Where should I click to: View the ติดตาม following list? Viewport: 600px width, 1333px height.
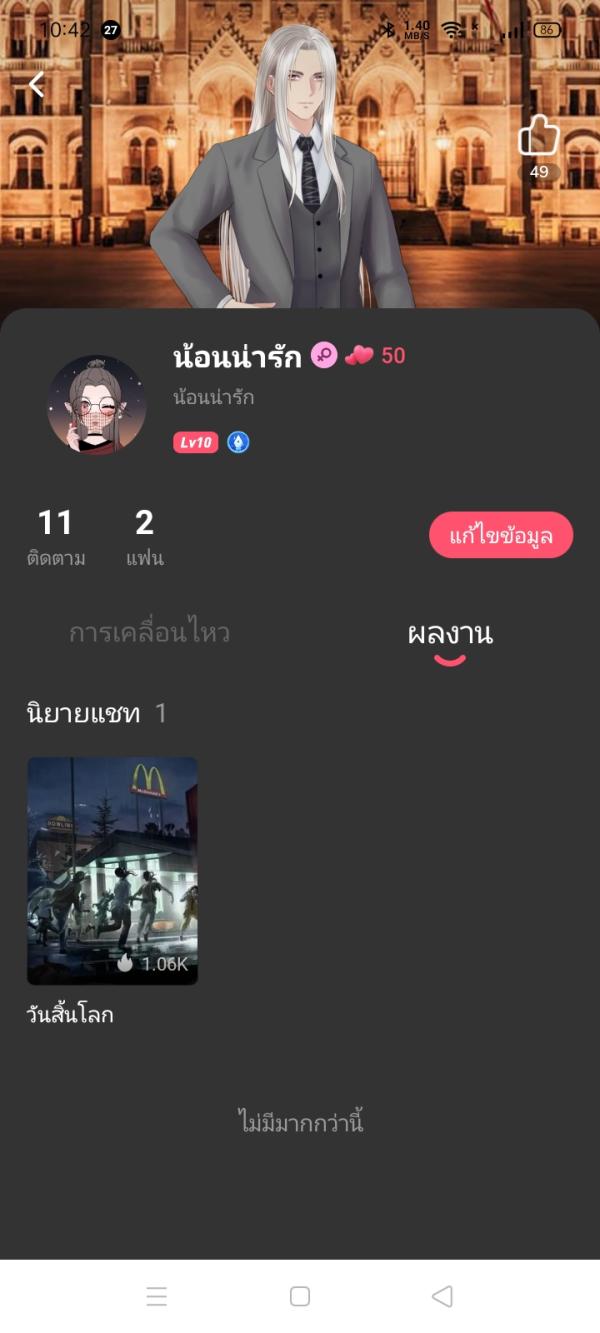[56, 537]
